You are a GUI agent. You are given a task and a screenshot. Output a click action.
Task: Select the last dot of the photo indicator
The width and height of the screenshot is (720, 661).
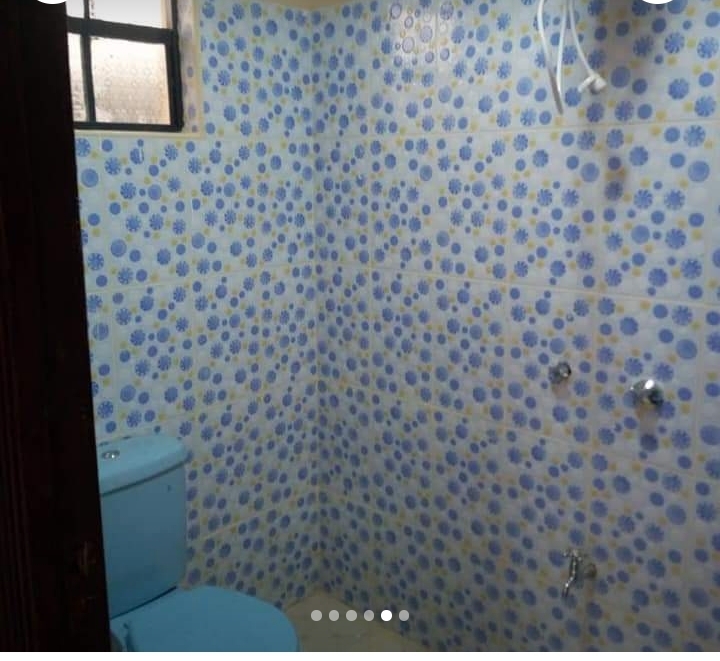(x=404, y=615)
